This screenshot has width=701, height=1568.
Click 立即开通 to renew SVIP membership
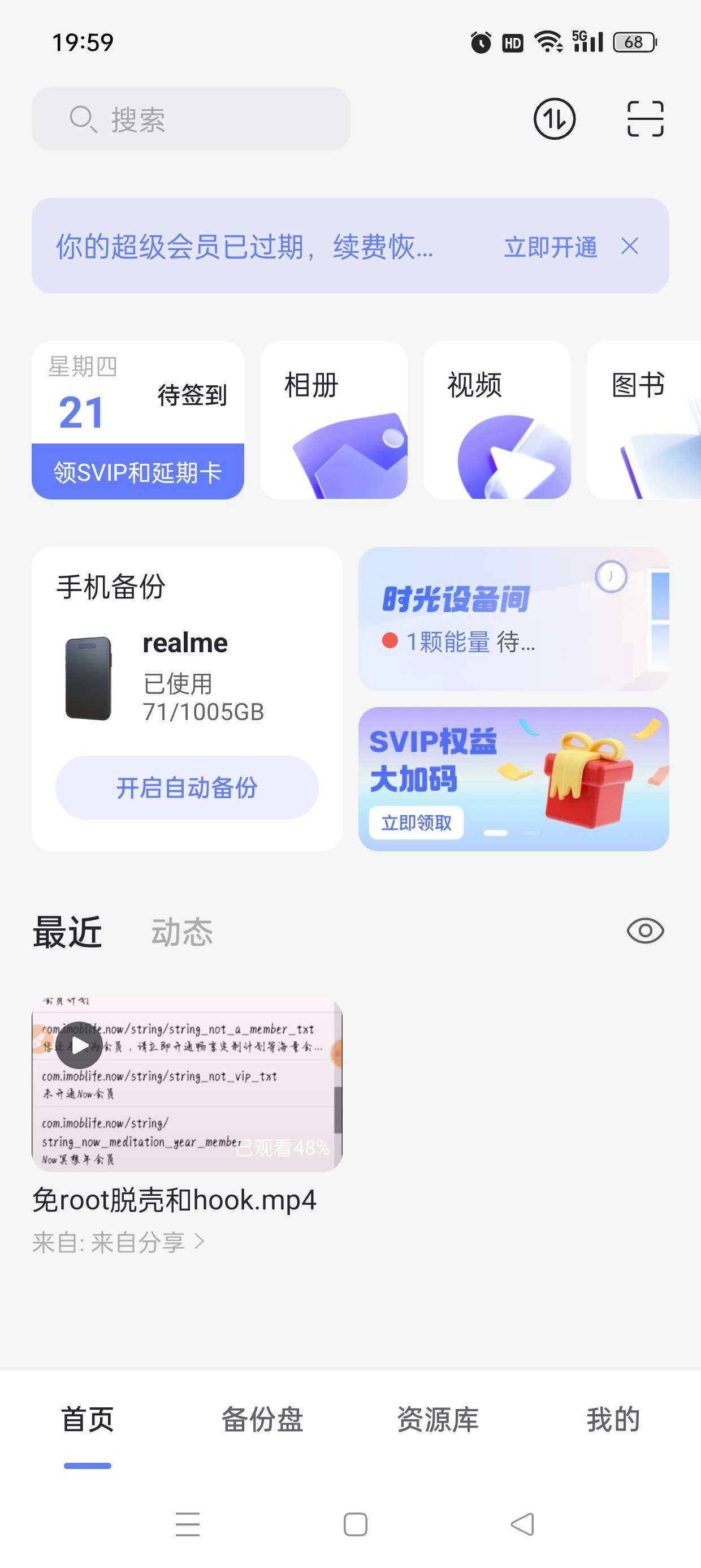point(550,247)
